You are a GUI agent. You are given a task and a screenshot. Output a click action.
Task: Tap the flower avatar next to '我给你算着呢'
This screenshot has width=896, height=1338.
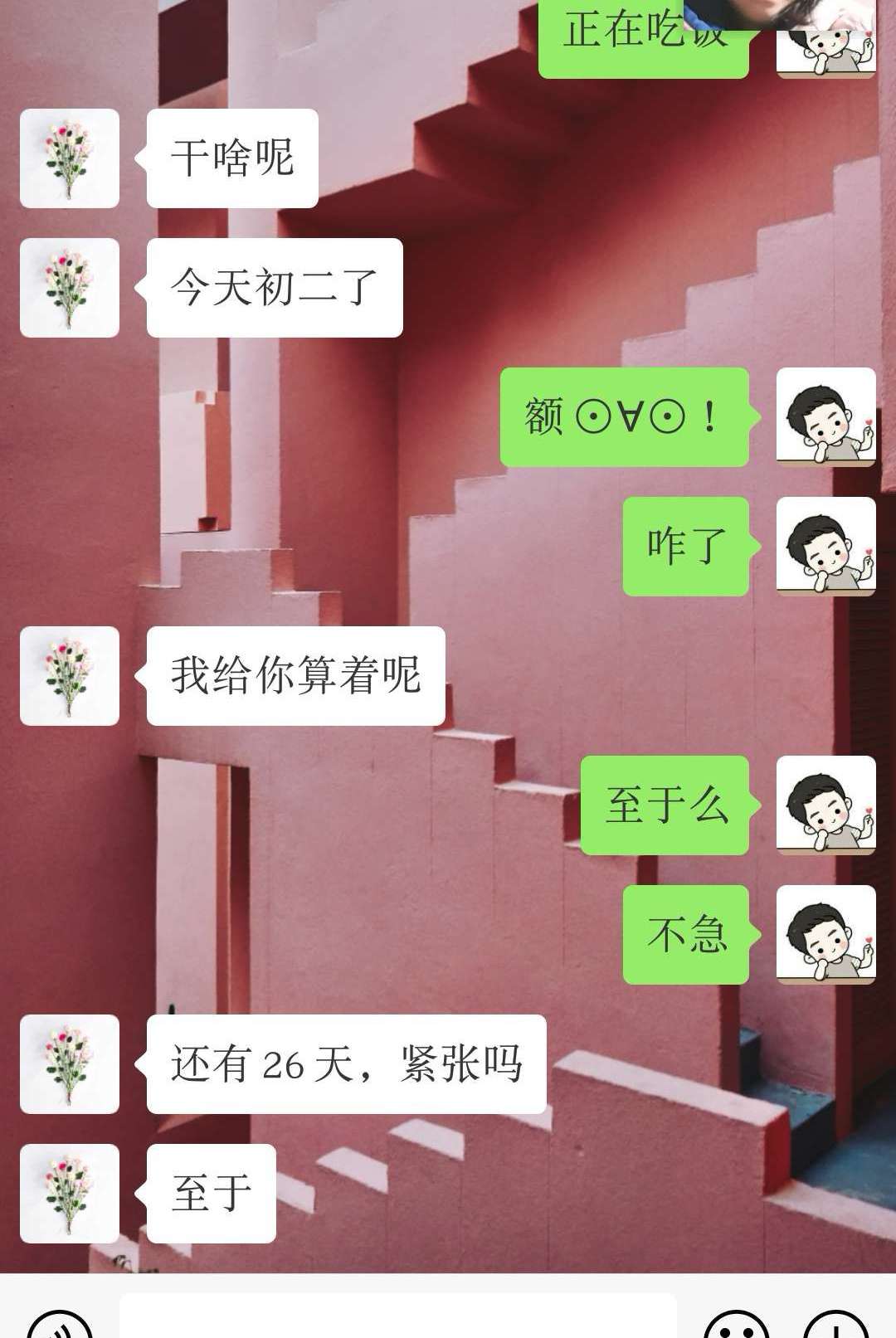coord(70,676)
